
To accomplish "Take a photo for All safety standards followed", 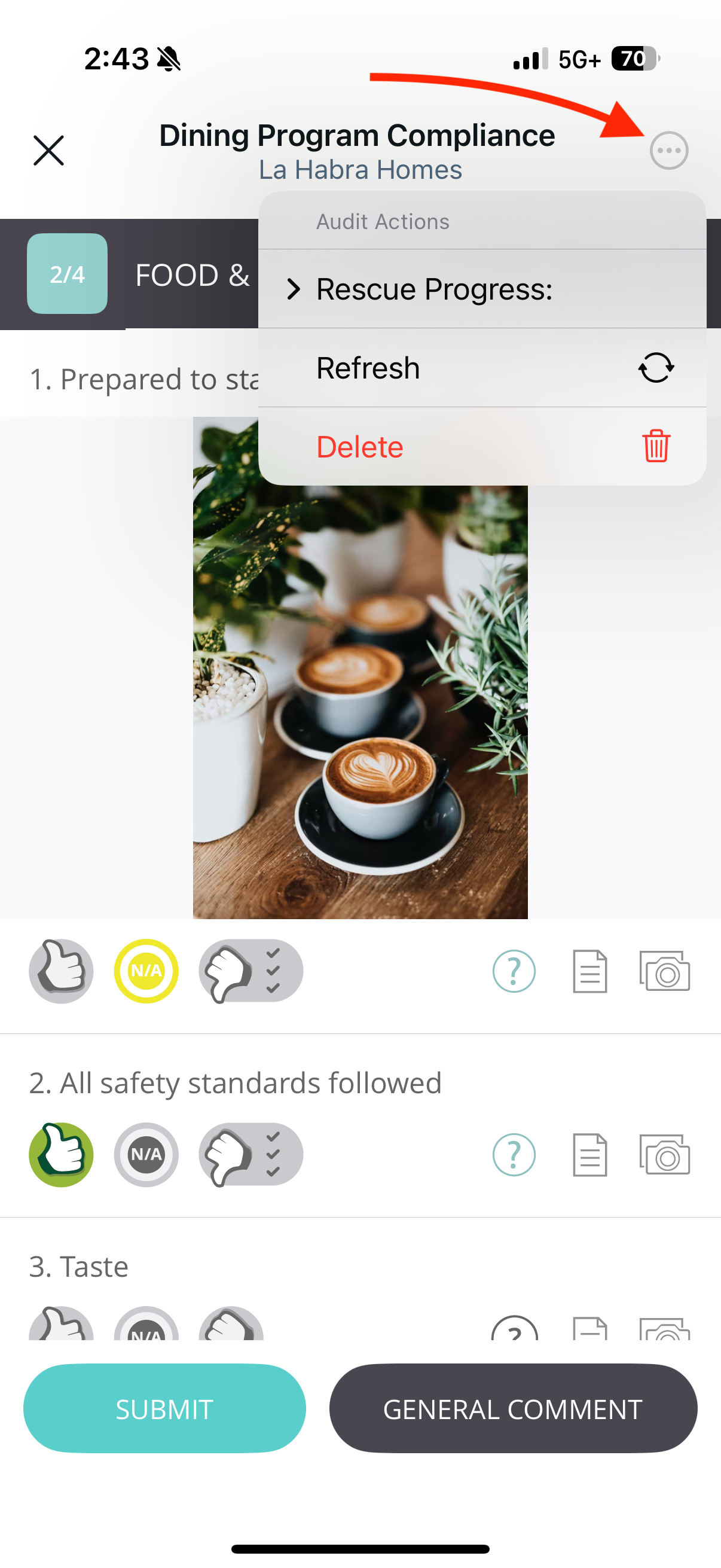I will pyautogui.click(x=664, y=1155).
